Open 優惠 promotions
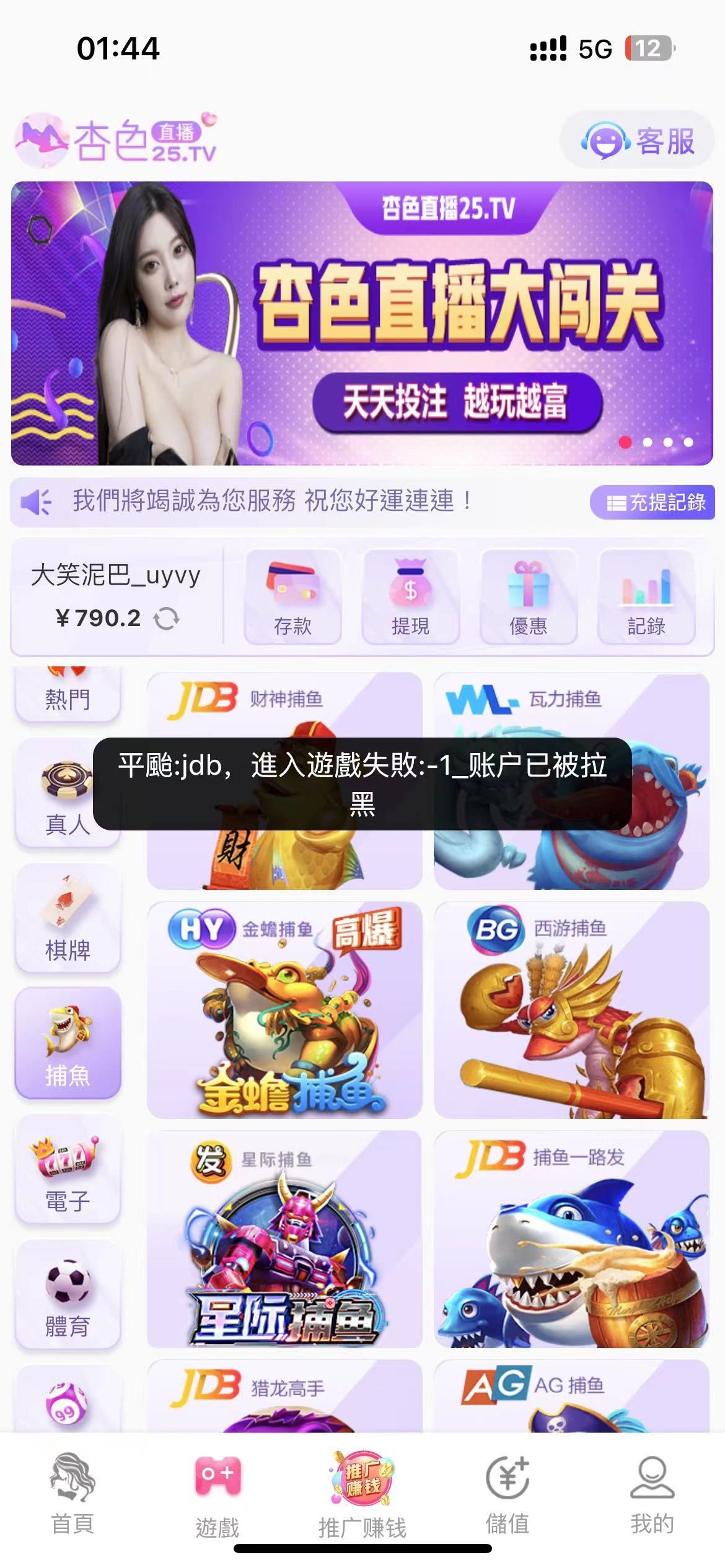The width and height of the screenshot is (725, 1568). [528, 596]
